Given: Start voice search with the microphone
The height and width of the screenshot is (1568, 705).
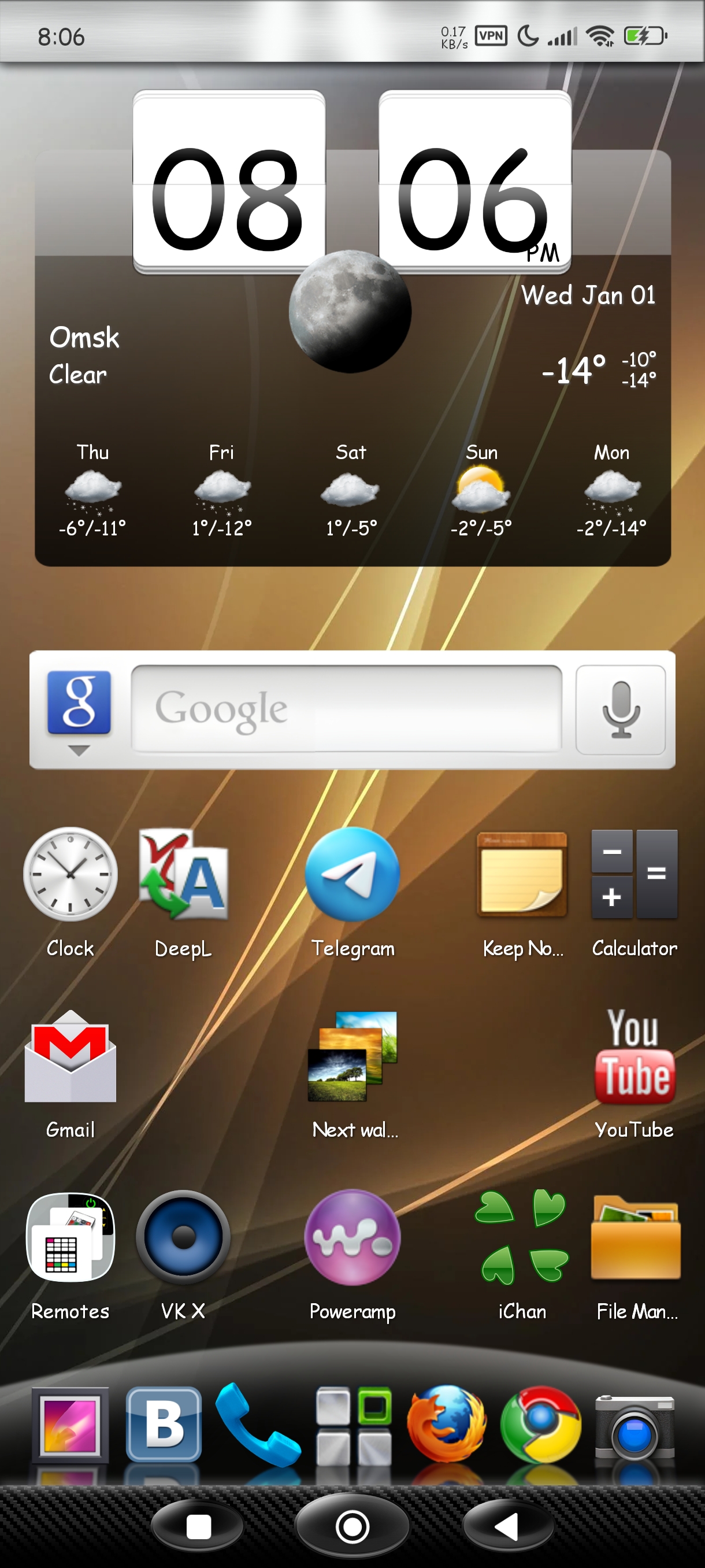Looking at the screenshot, I should [621, 710].
